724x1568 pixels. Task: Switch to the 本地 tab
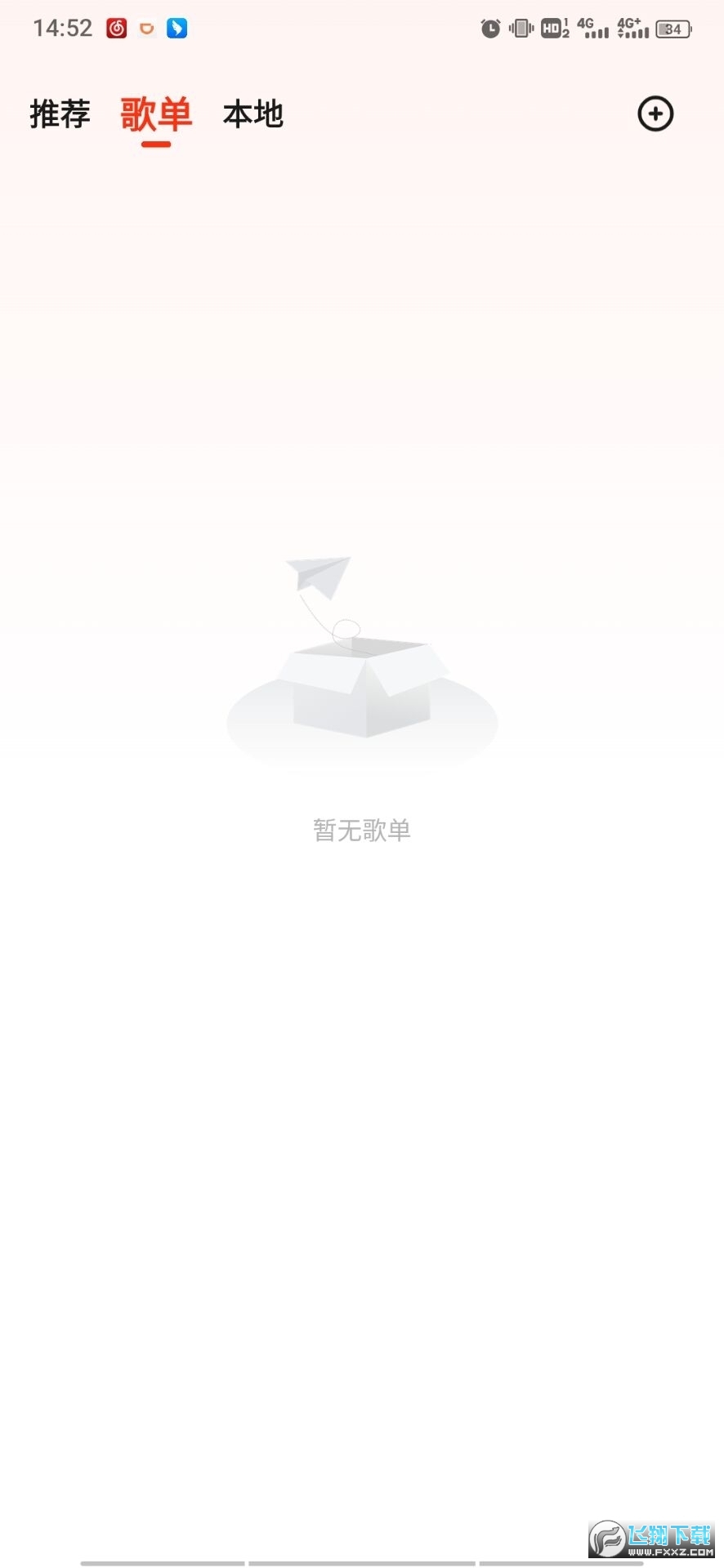tap(253, 114)
